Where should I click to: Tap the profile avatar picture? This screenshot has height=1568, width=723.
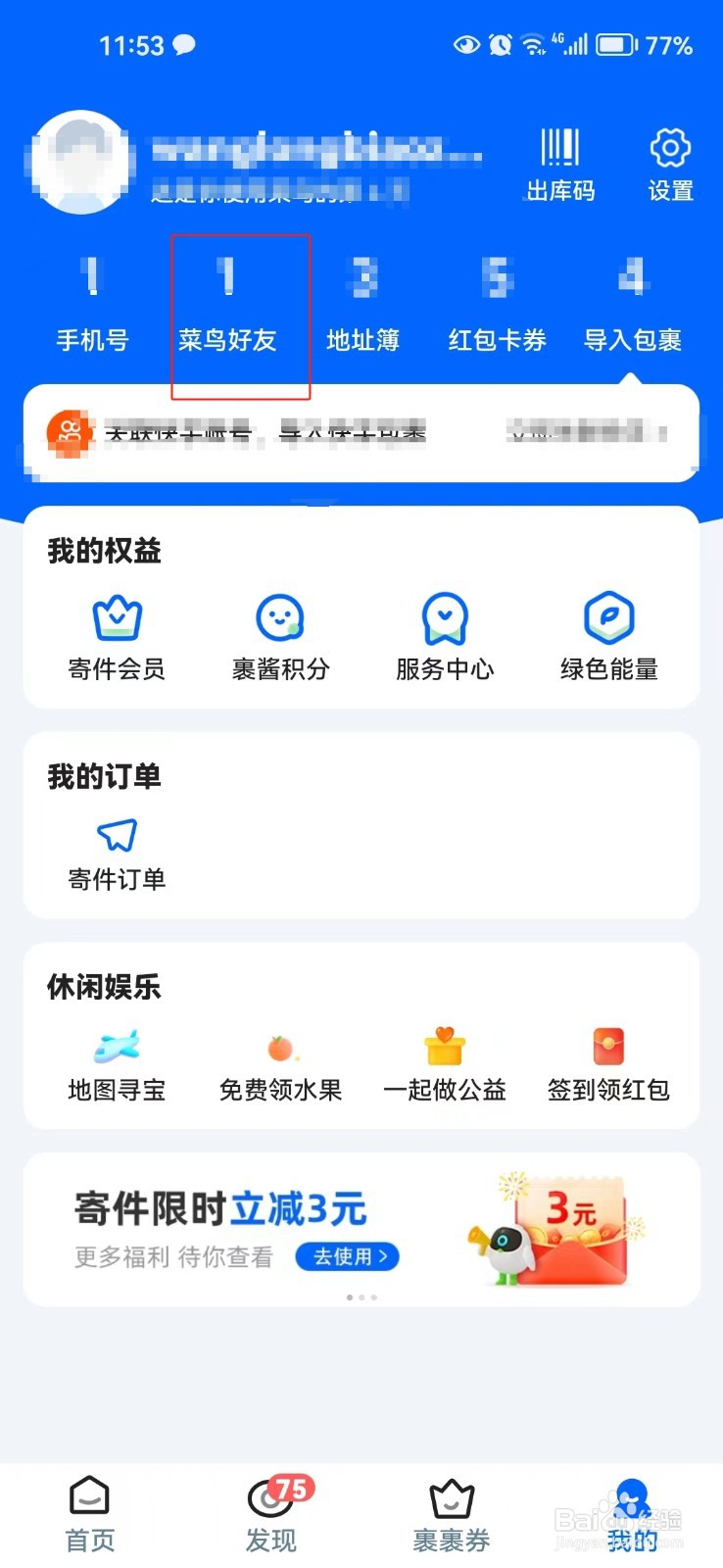pyautogui.click(x=81, y=163)
